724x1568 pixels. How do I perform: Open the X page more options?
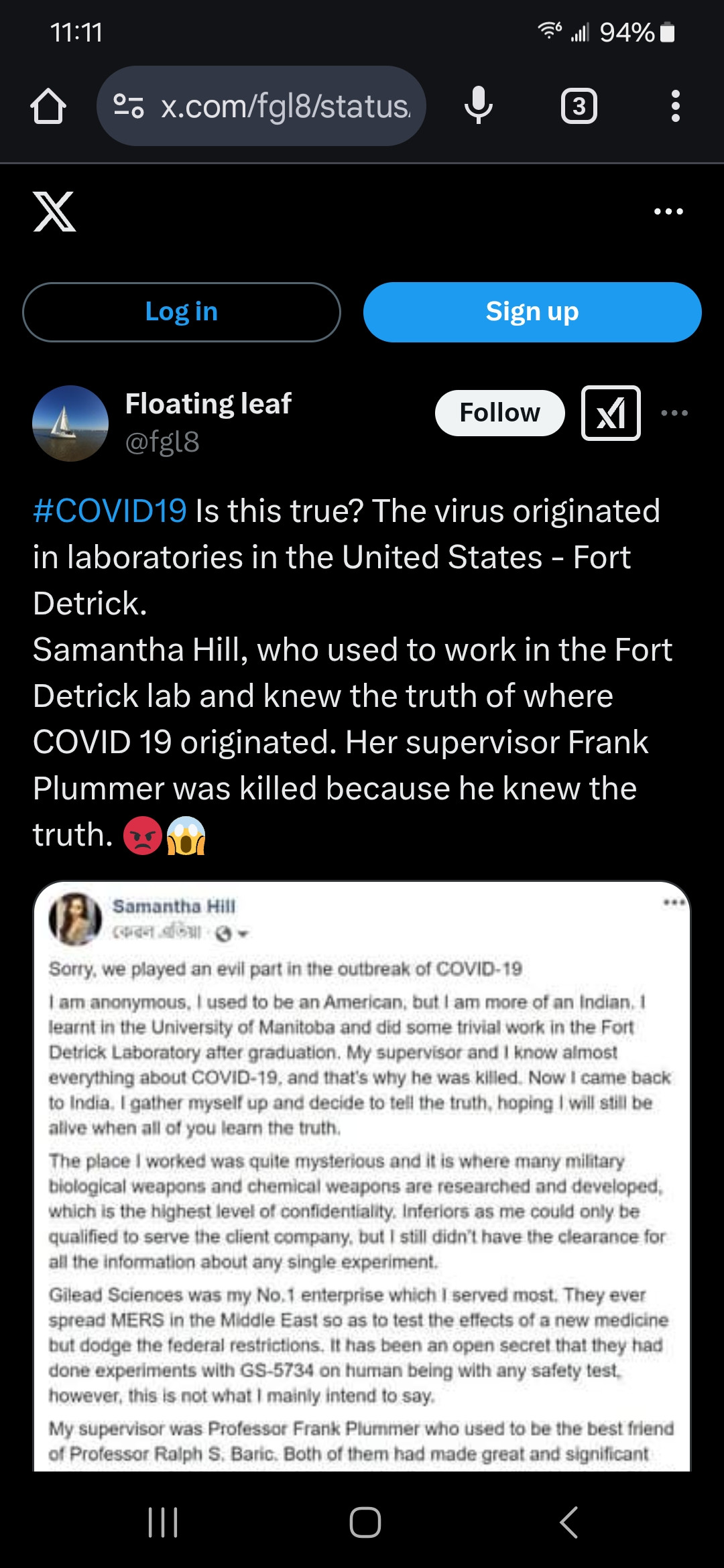668,212
